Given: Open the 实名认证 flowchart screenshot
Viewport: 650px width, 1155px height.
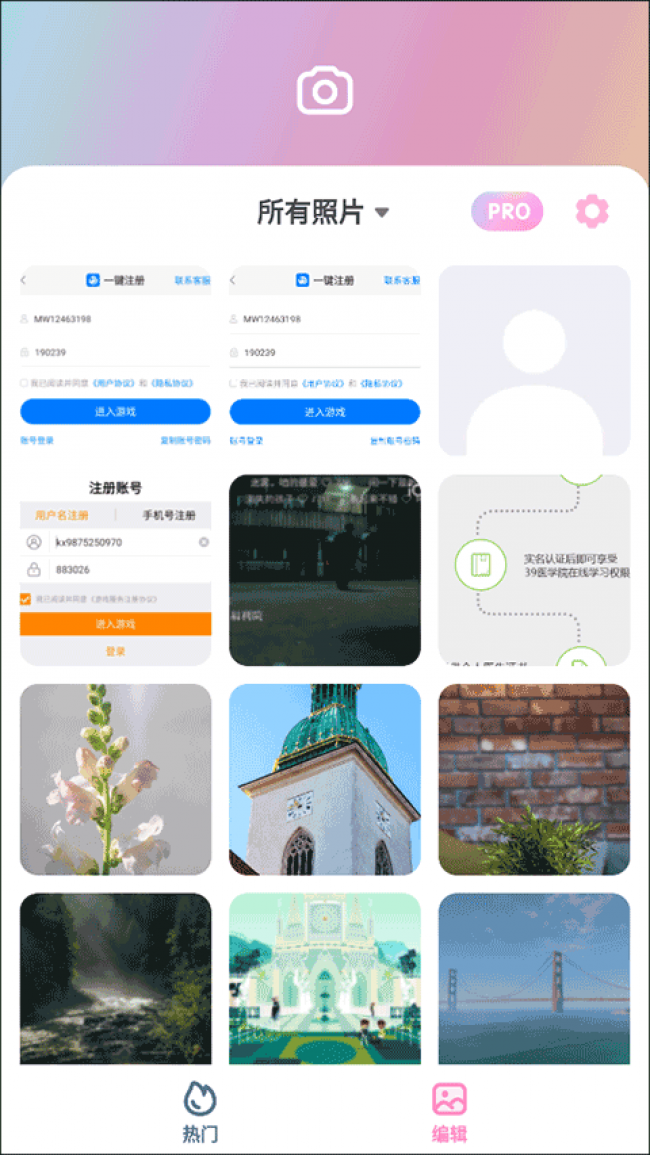Looking at the screenshot, I should pos(534,570).
